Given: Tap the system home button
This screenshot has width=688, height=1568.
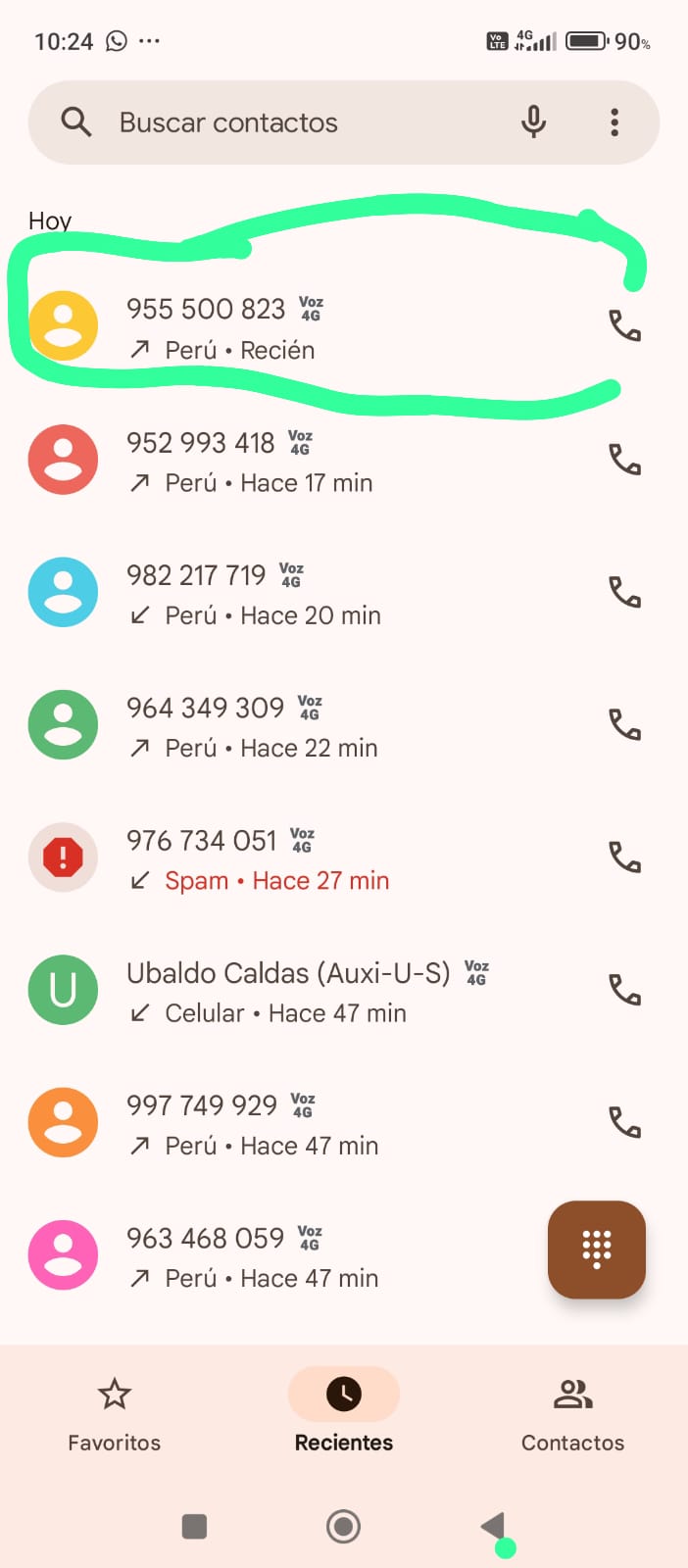Looking at the screenshot, I should [x=343, y=1526].
